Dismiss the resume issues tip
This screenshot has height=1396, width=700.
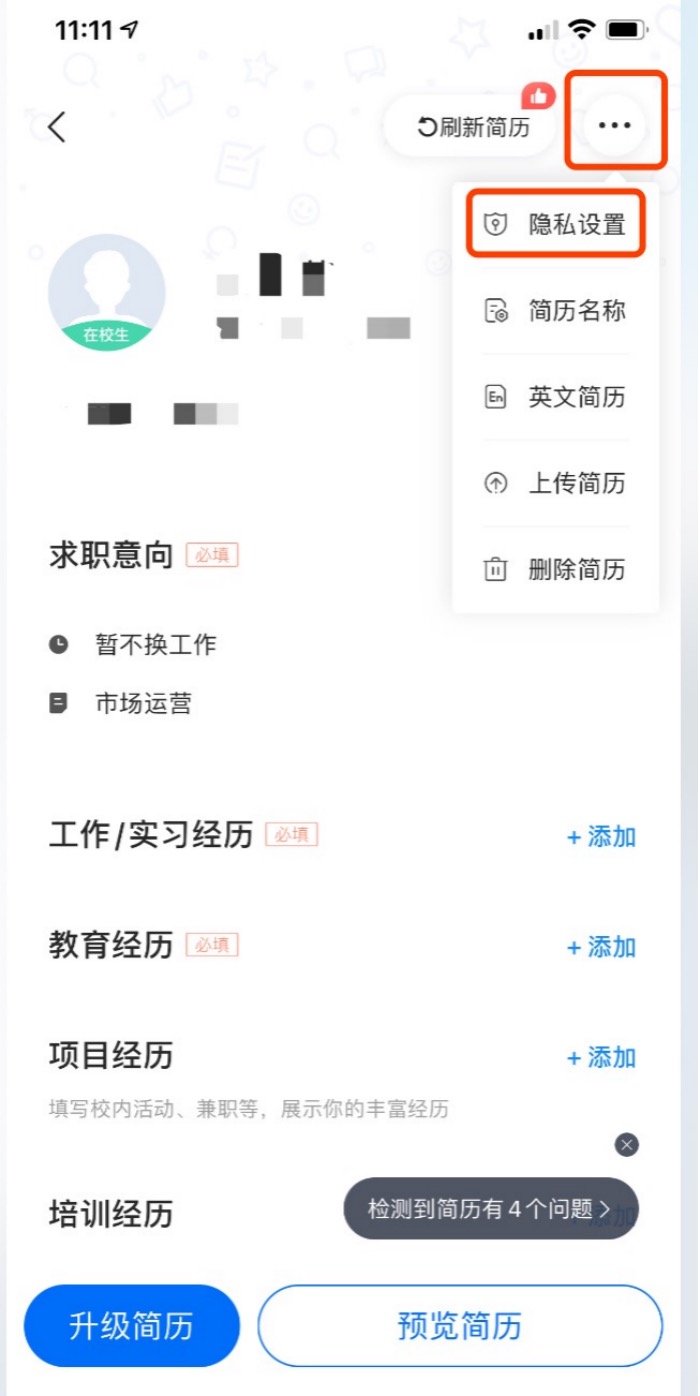pyautogui.click(x=627, y=1145)
